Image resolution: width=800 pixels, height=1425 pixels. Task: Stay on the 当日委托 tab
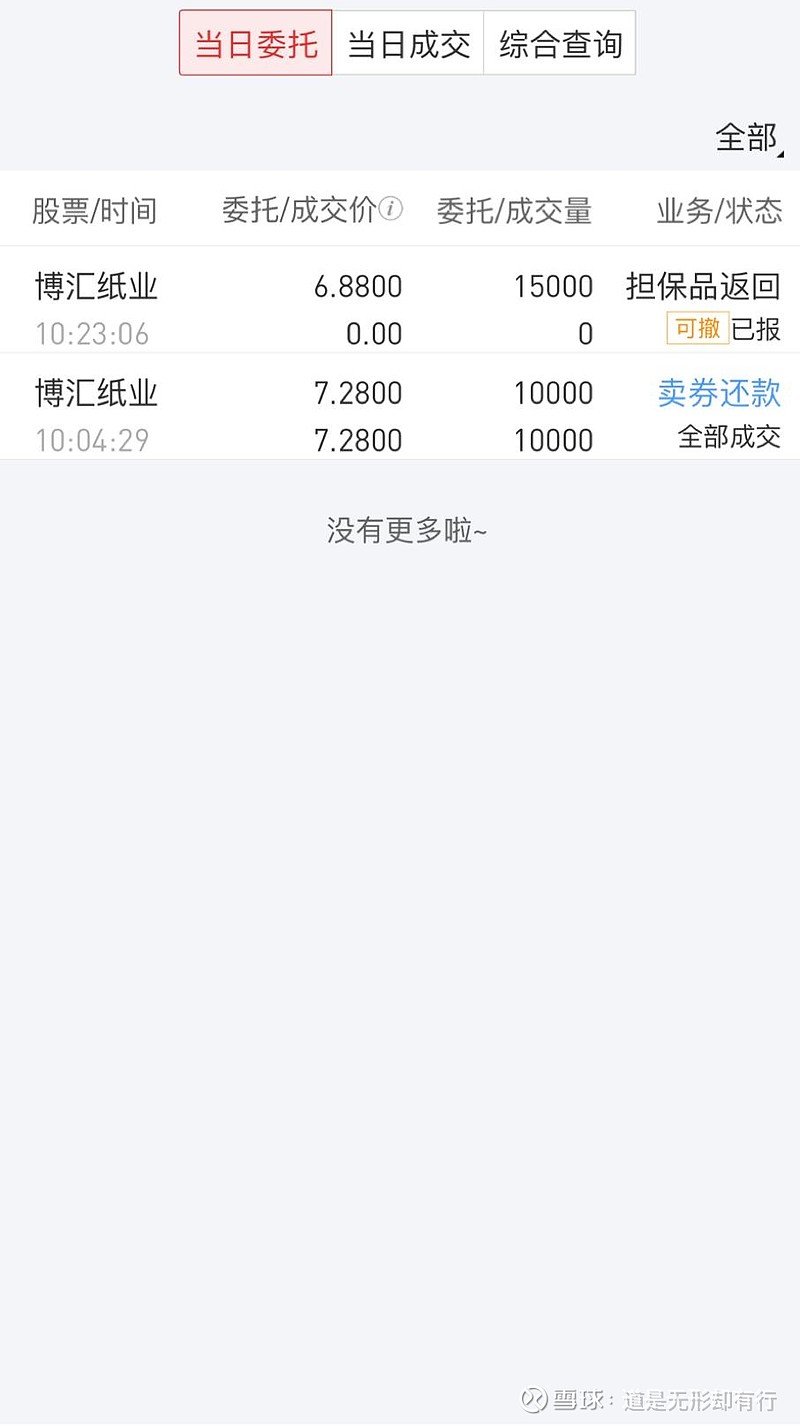[255, 42]
